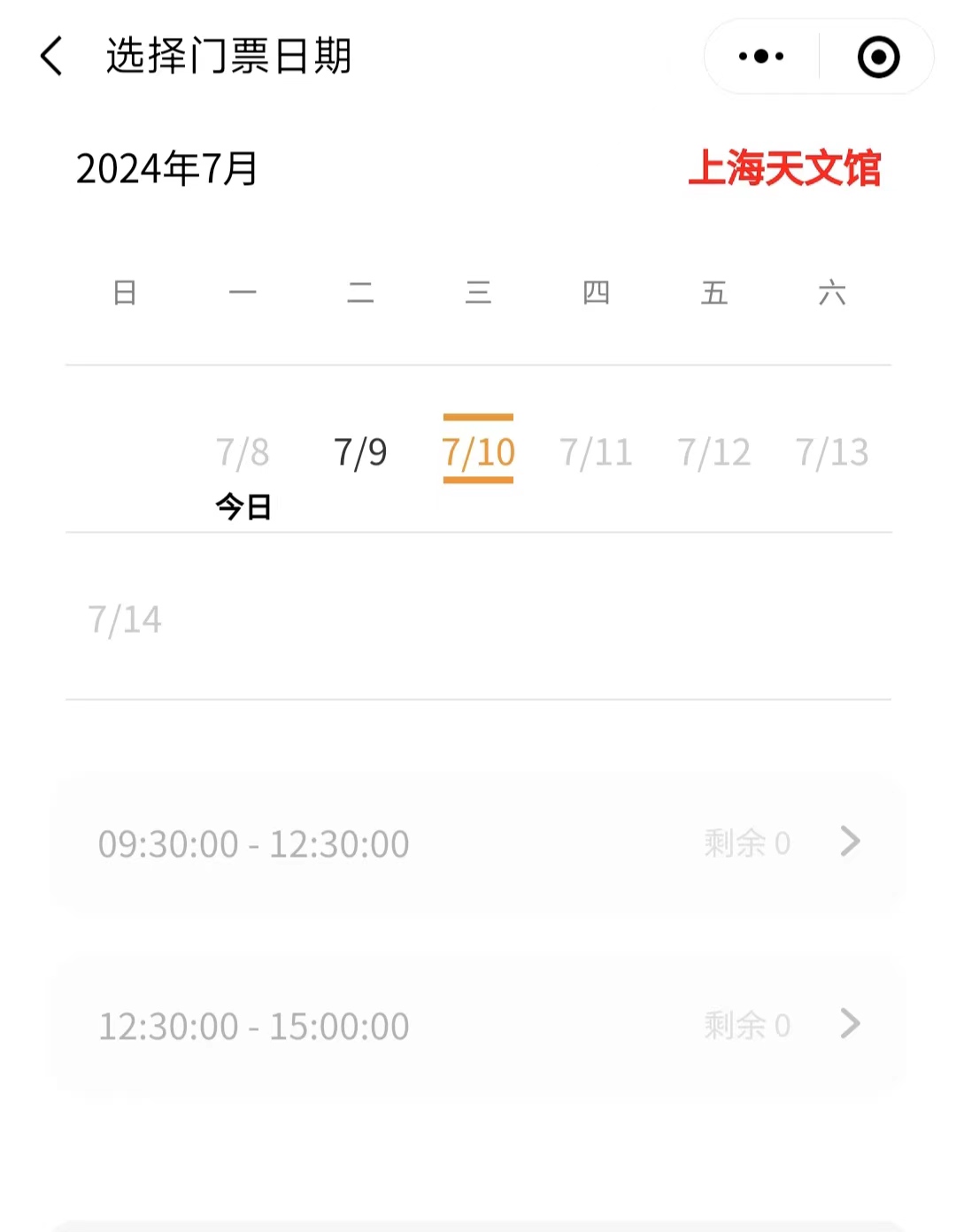956x1232 pixels.
Task: Select the date 7/9
Action: click(360, 452)
